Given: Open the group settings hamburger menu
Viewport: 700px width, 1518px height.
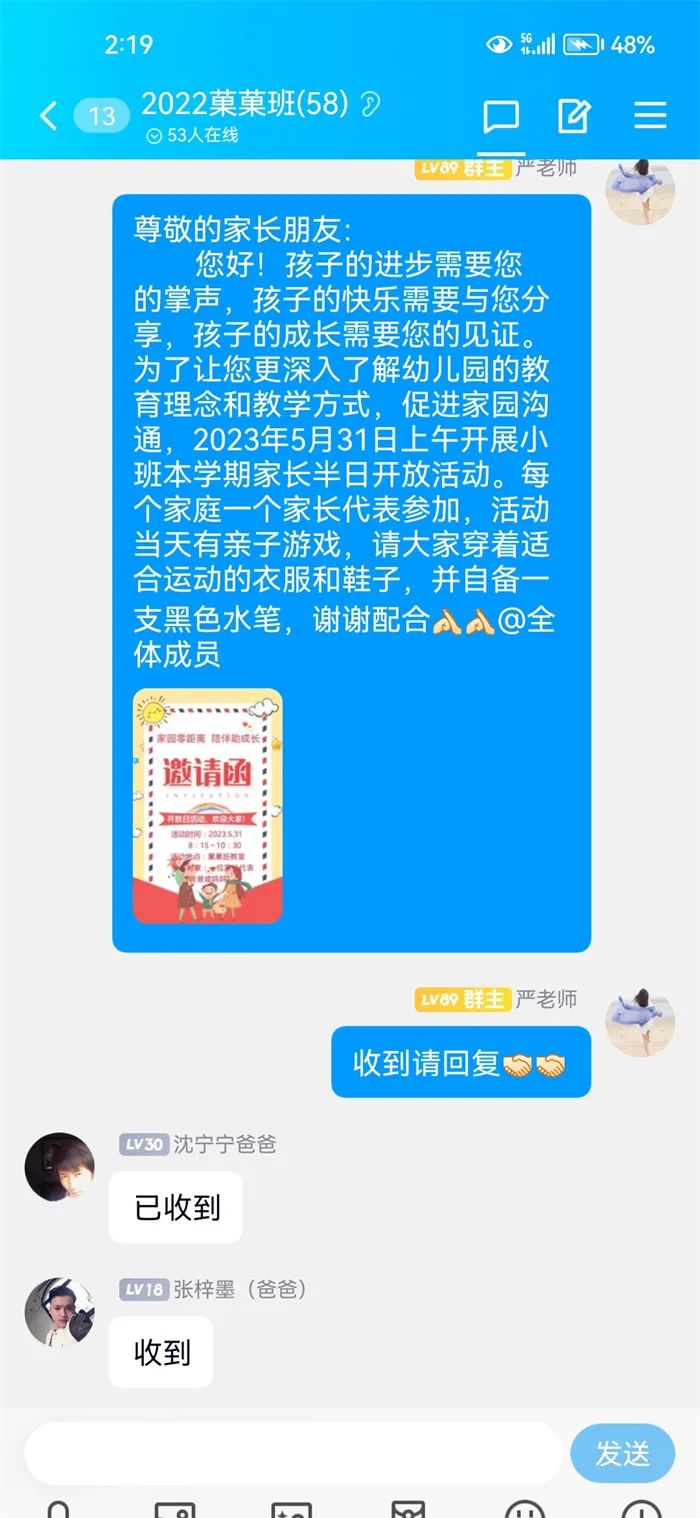Looking at the screenshot, I should pos(650,116).
